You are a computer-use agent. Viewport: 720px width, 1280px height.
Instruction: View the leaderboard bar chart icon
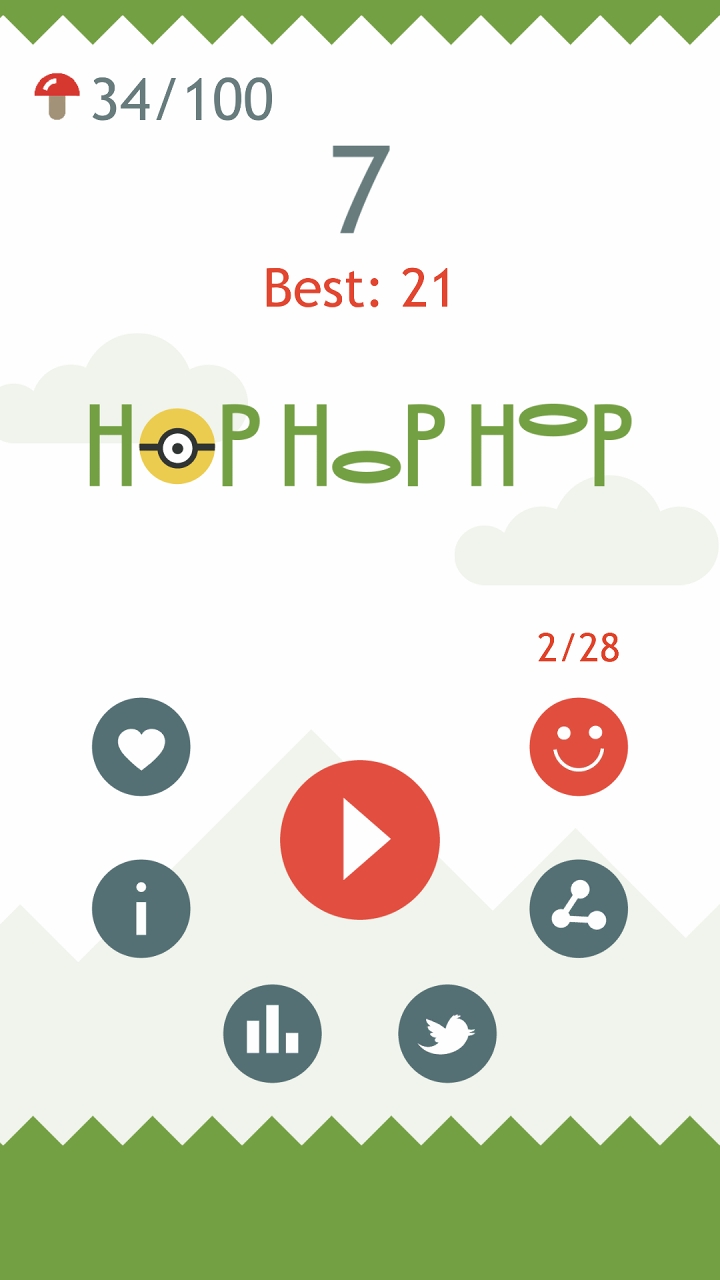pos(272,1034)
